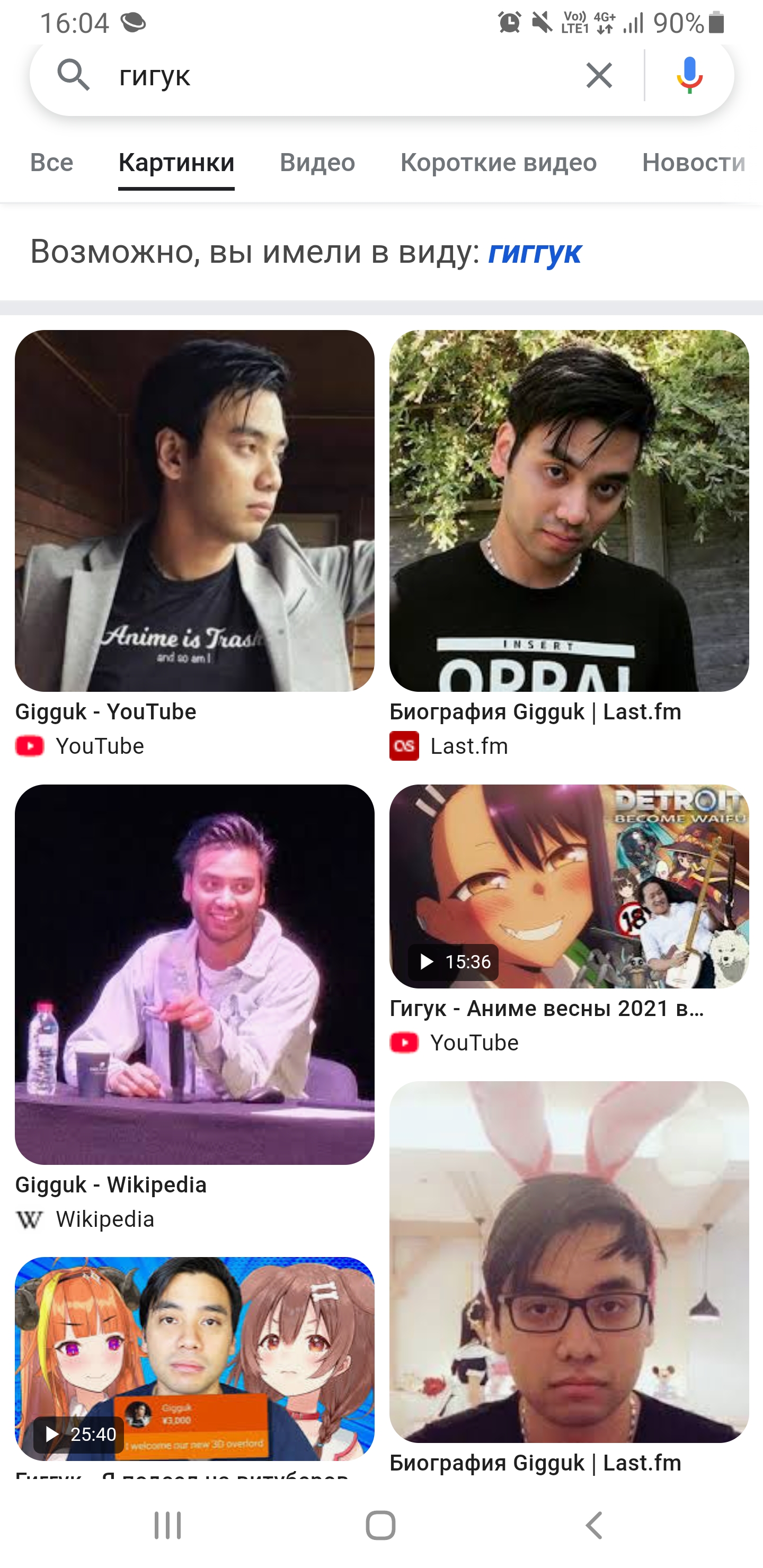
Task: Open the Короткие видео tab
Action: [x=498, y=163]
